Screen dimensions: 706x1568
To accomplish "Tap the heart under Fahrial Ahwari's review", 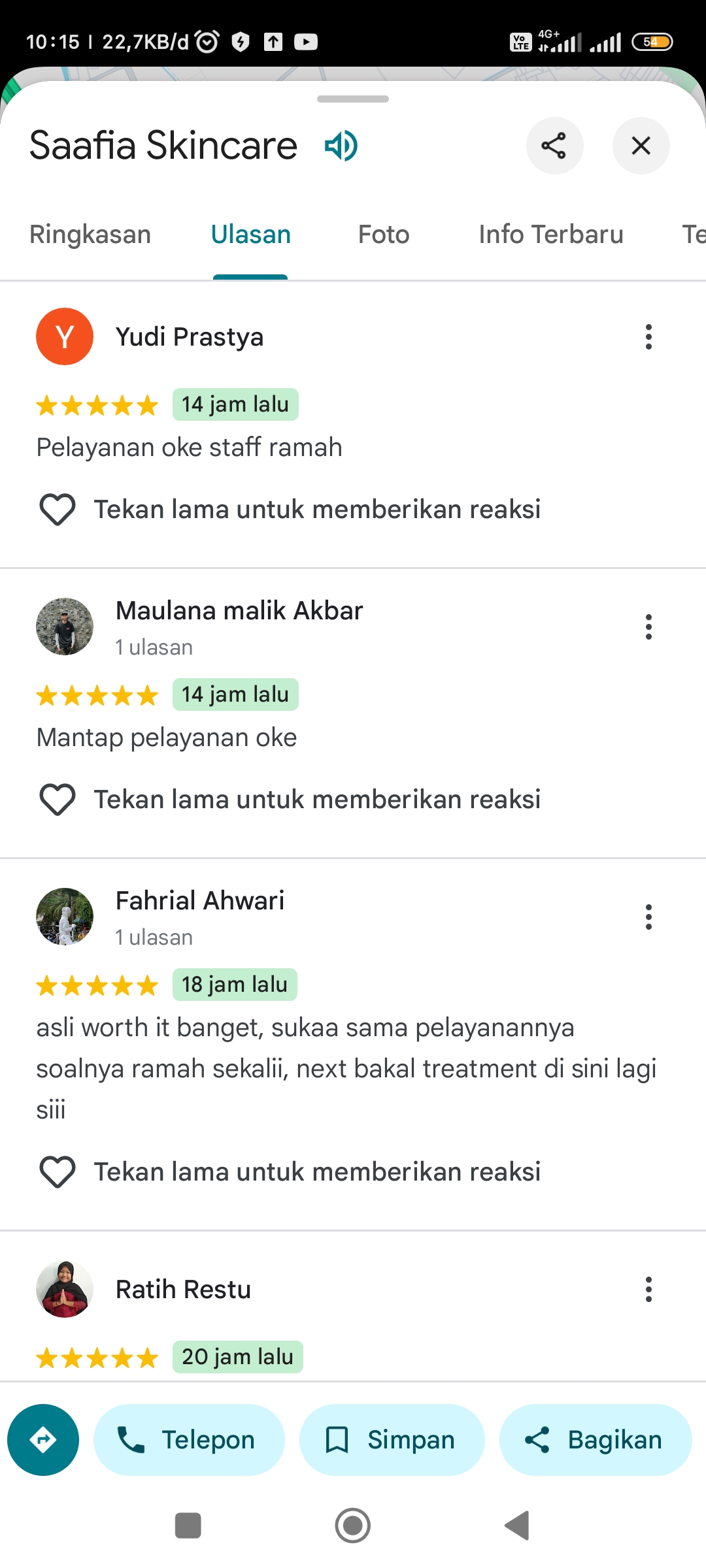I will (58, 1172).
